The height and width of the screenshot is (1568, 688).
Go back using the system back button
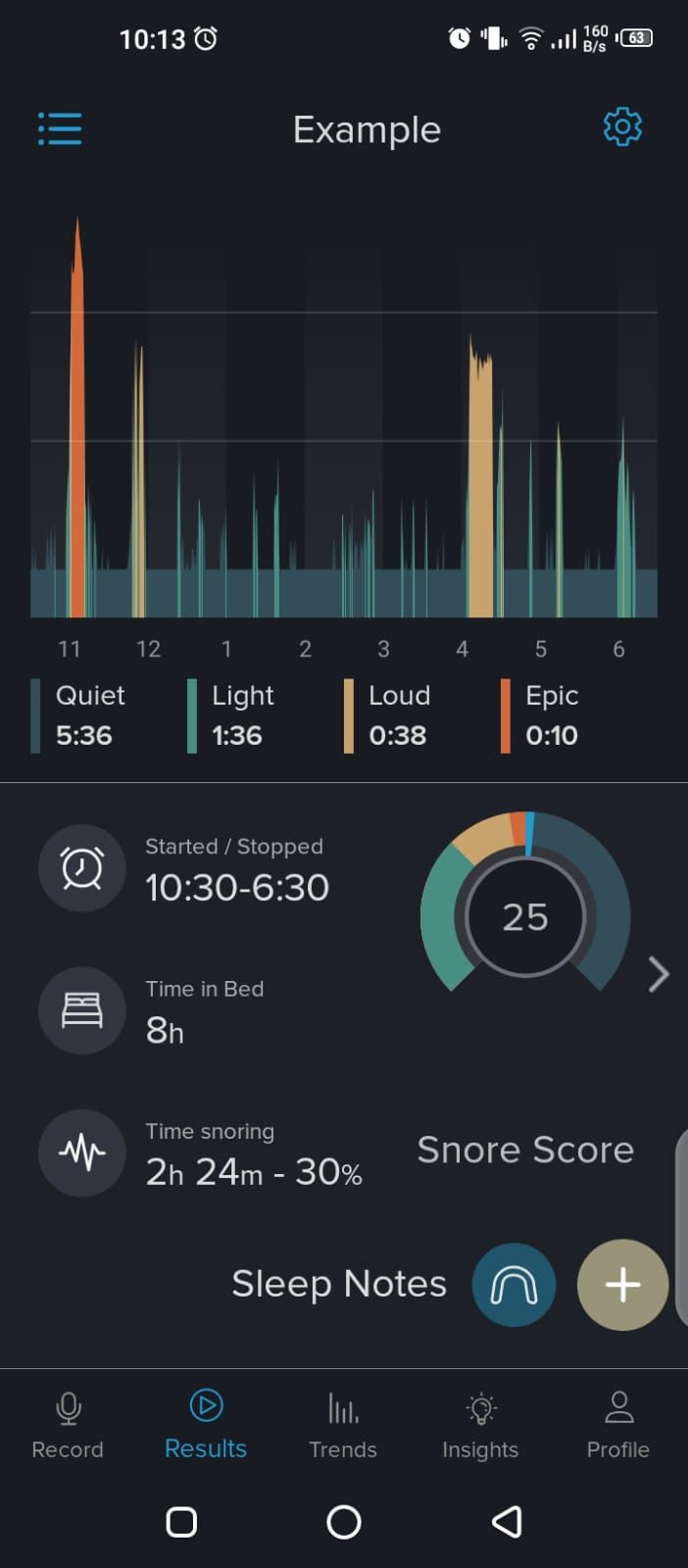tap(507, 1522)
